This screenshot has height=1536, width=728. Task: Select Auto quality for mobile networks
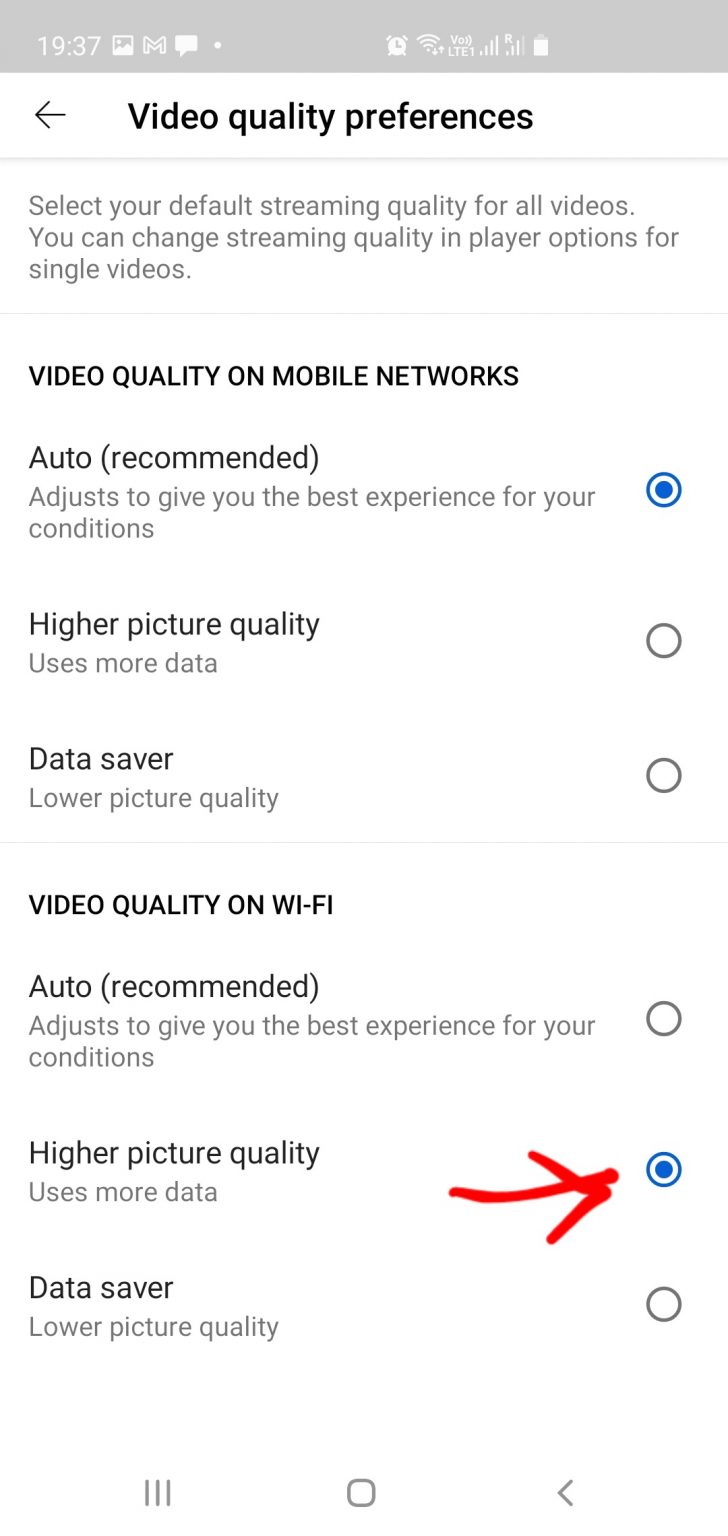[664, 490]
